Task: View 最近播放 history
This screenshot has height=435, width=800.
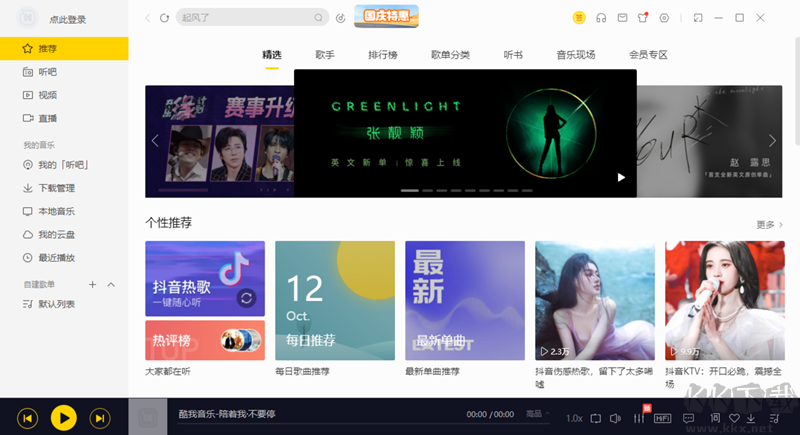Action: click(x=57, y=258)
